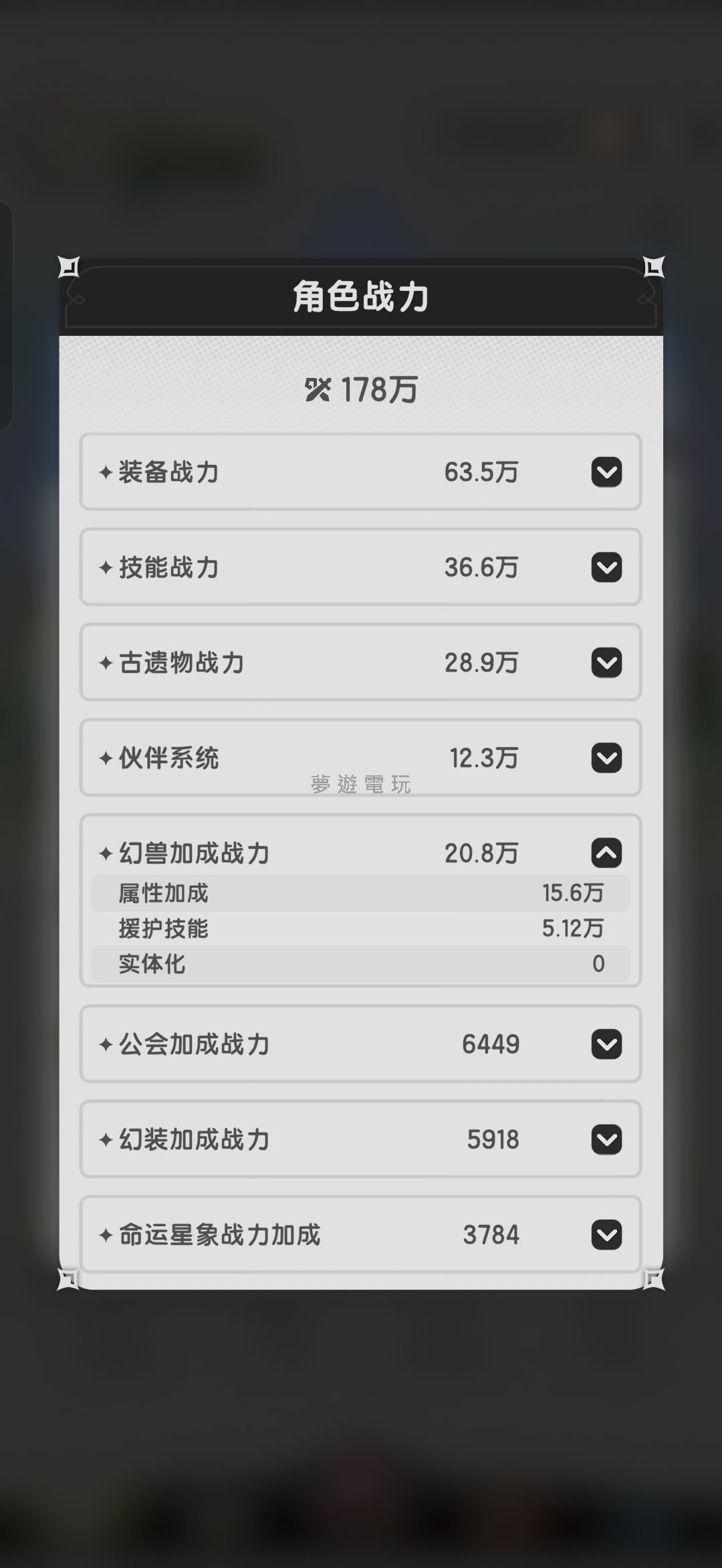Expand the 命运星象战力加成 breakdown
Screen dimensions: 722x1568
coord(606,1235)
